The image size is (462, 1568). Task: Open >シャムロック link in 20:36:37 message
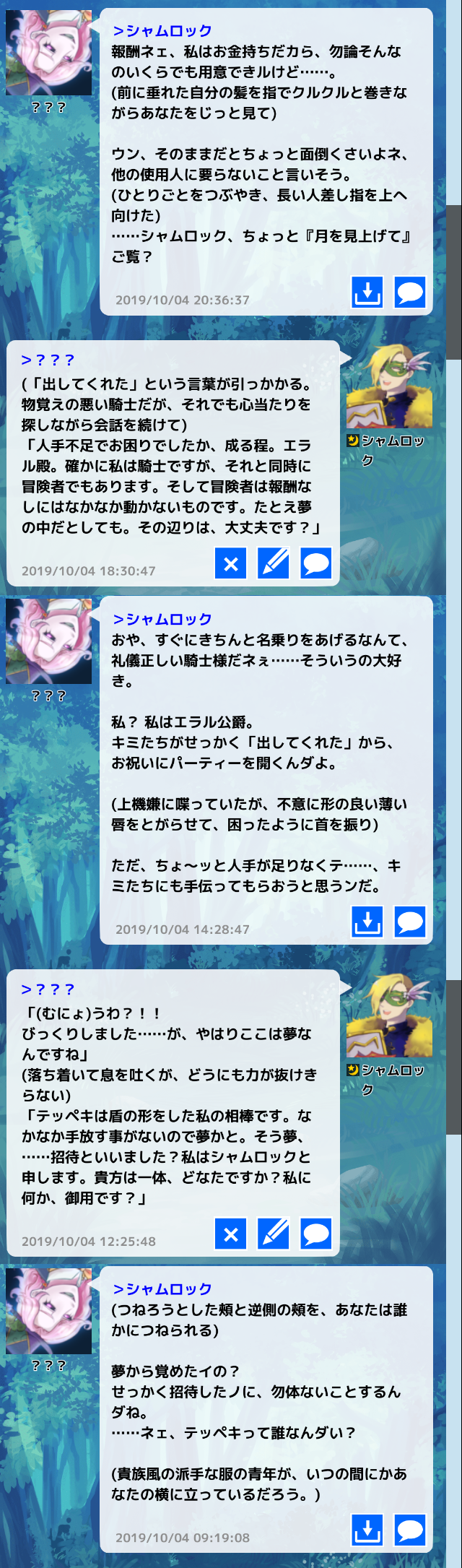162,31
